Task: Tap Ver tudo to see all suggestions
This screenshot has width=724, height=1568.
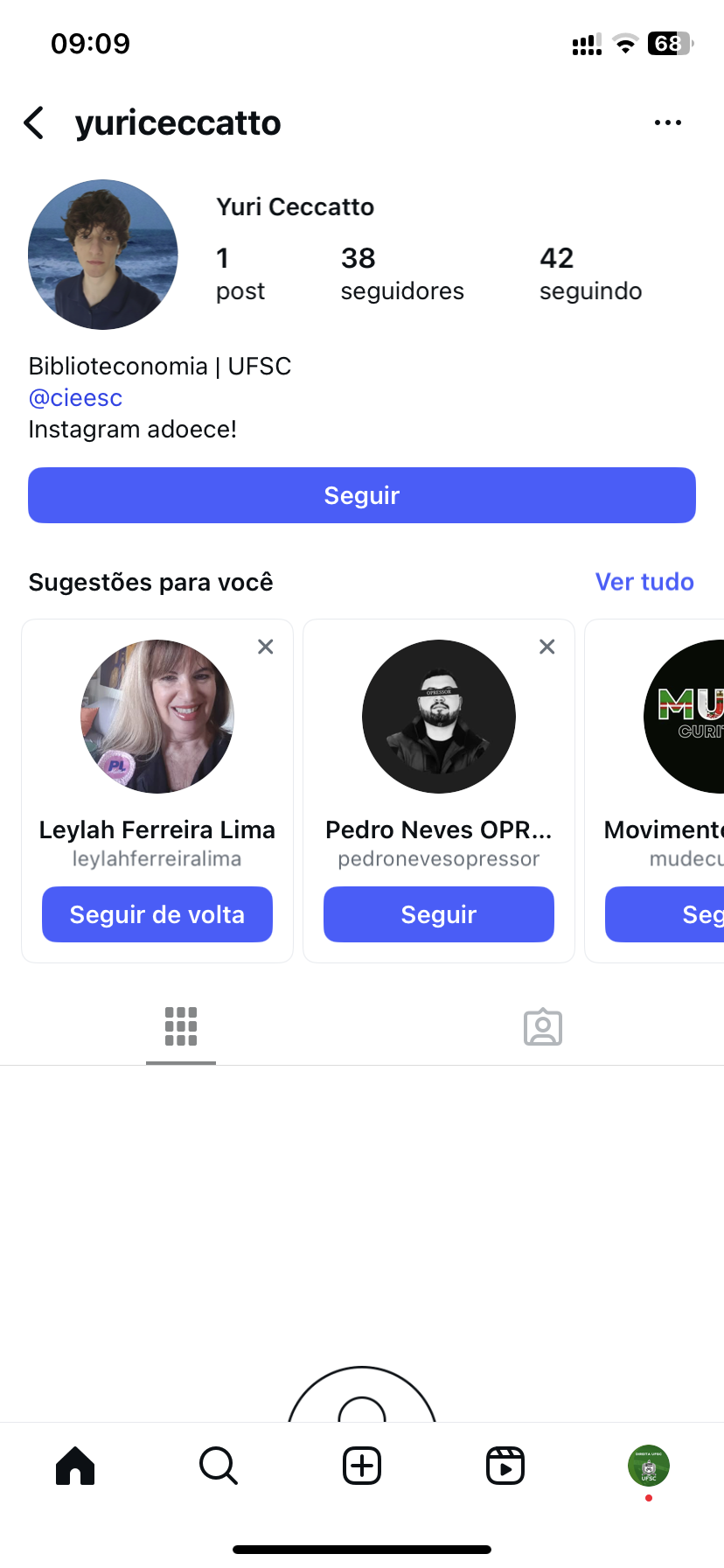Action: pyautogui.click(x=644, y=582)
